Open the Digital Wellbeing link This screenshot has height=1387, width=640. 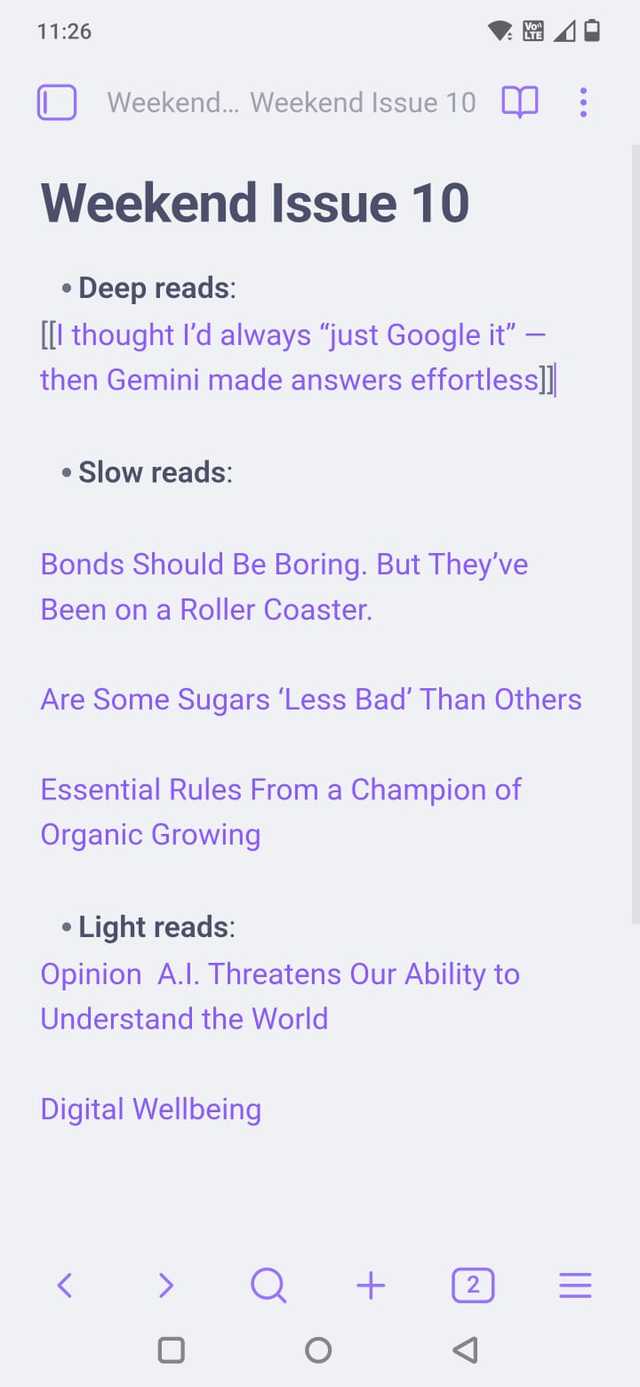(x=150, y=1109)
